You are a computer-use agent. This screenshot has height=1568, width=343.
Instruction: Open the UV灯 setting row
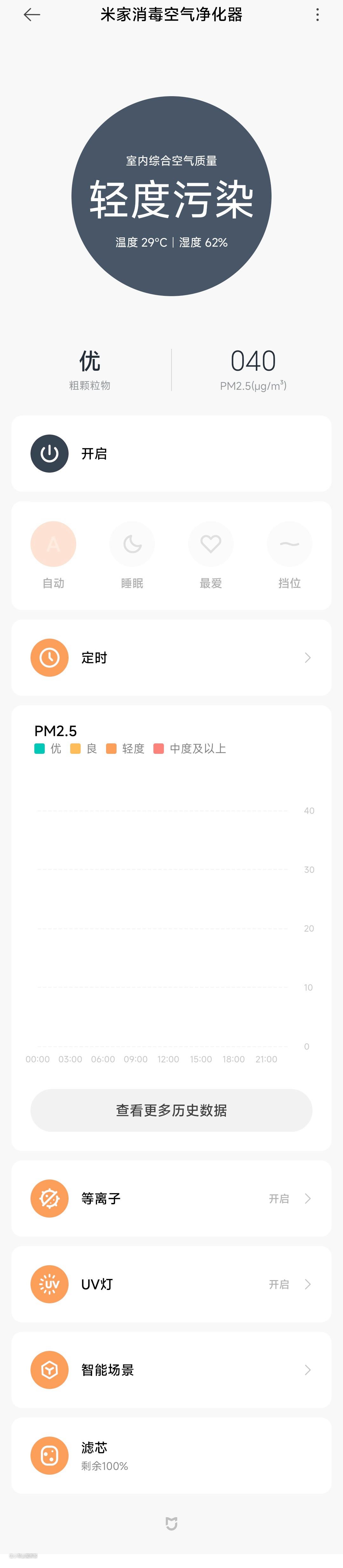(x=171, y=1284)
